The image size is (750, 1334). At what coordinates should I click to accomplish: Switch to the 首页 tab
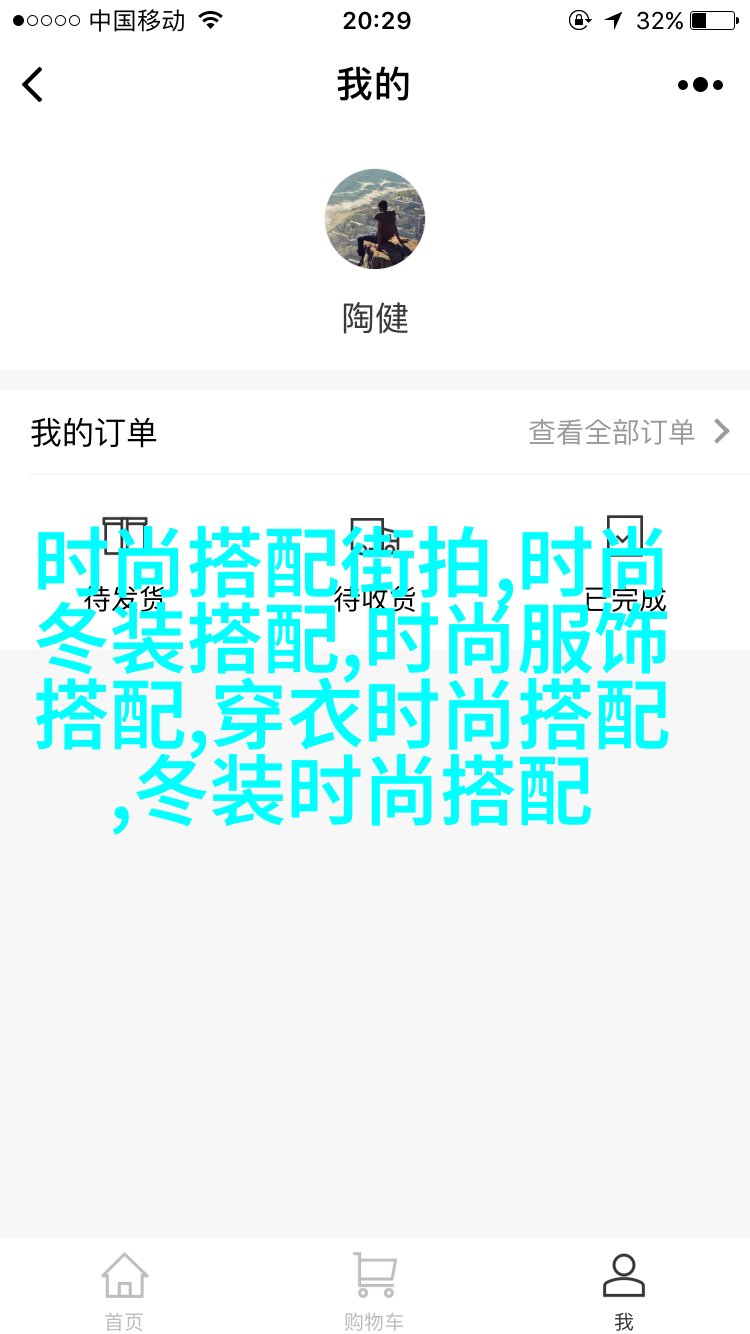click(x=124, y=1291)
